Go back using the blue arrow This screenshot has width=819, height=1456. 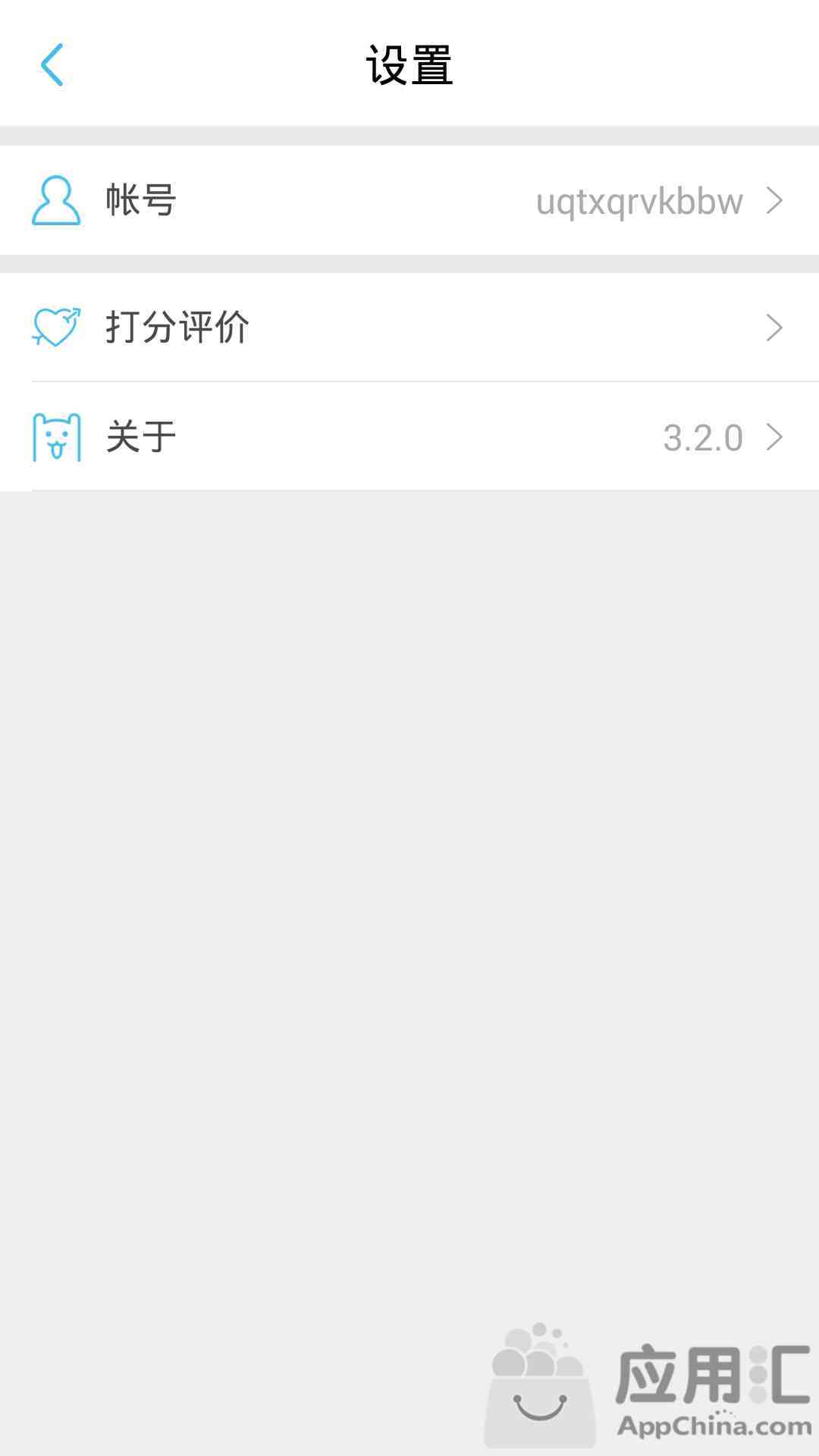(52, 64)
